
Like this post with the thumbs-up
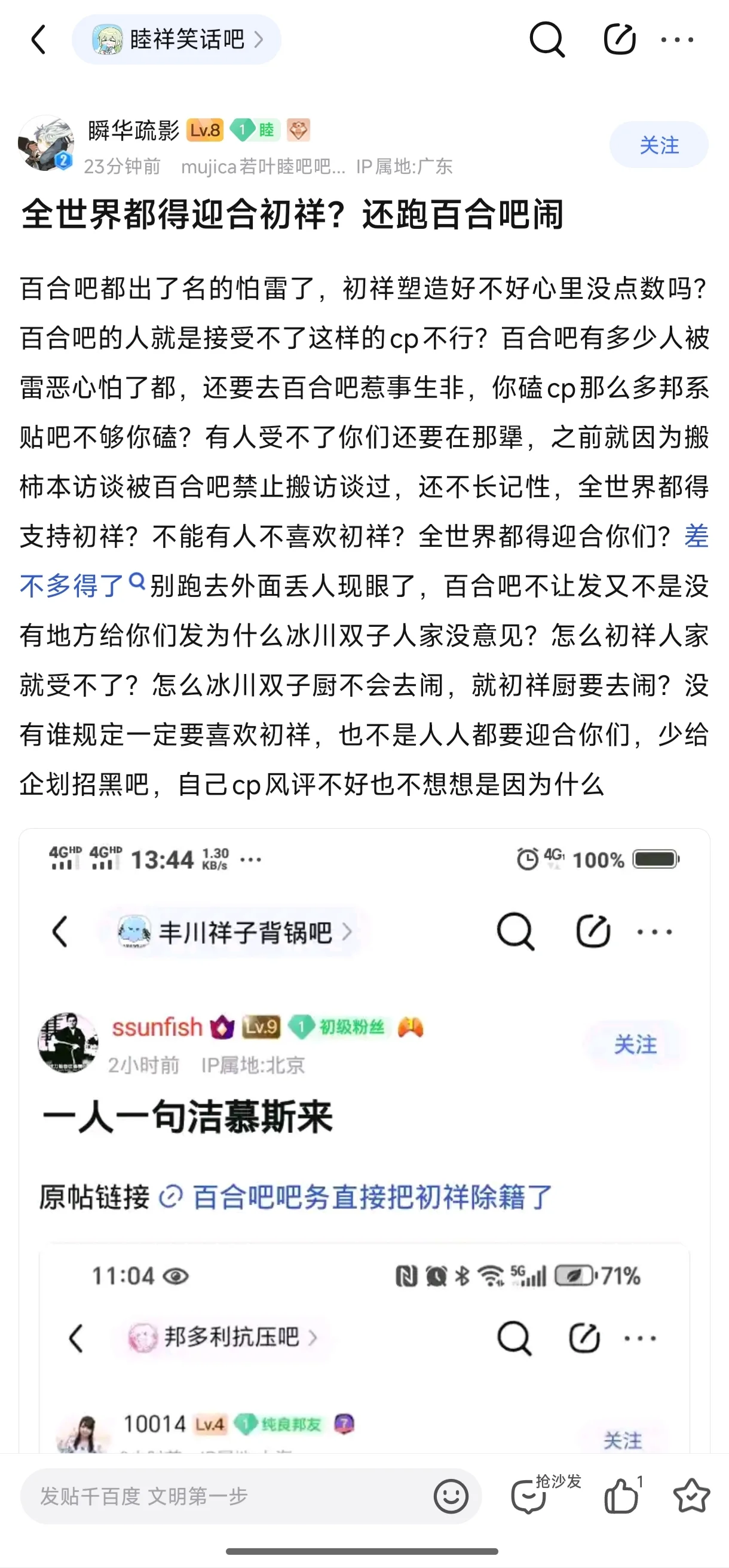(x=621, y=1496)
